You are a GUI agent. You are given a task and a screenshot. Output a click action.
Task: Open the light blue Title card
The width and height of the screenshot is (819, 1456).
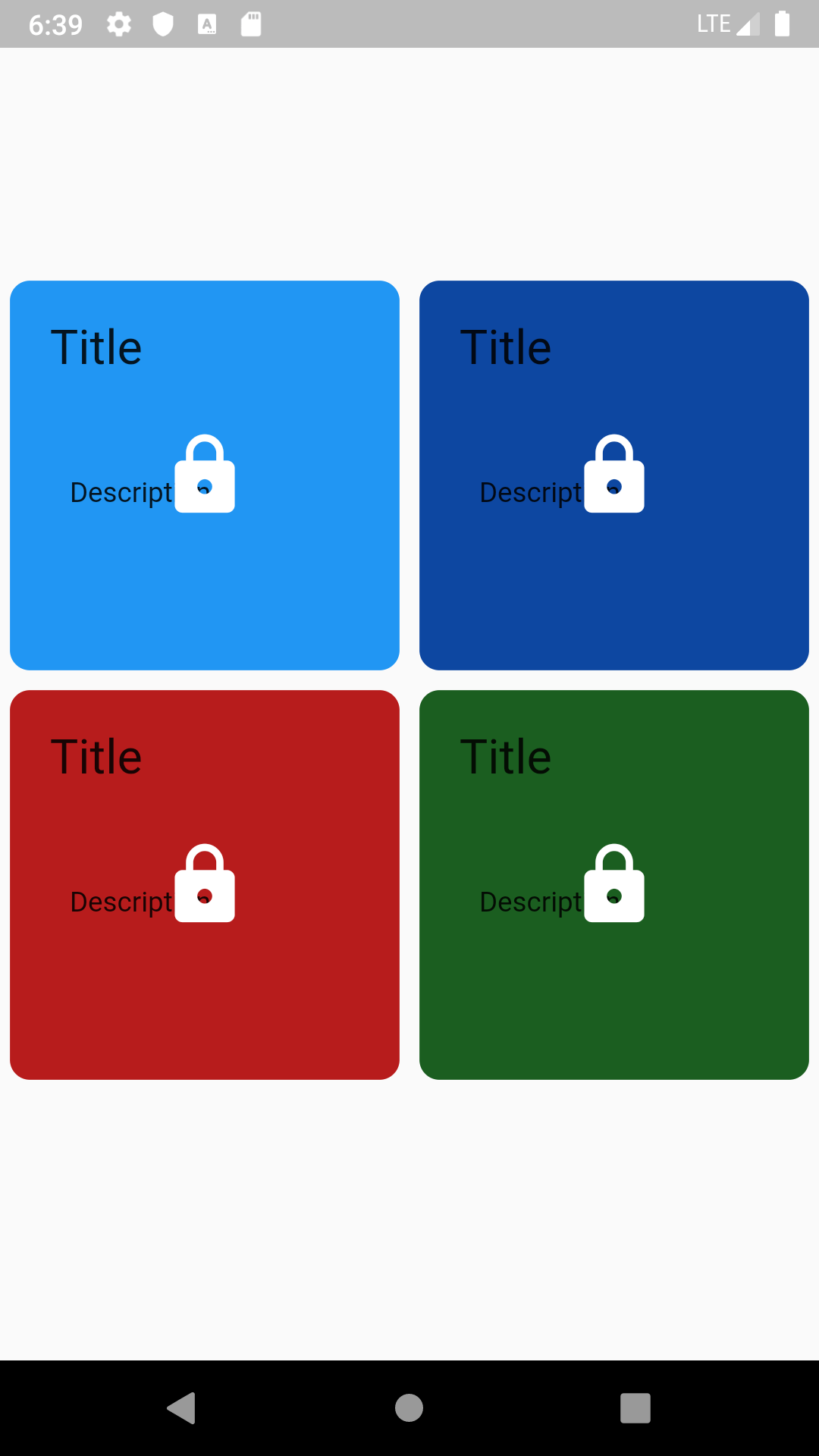205,475
